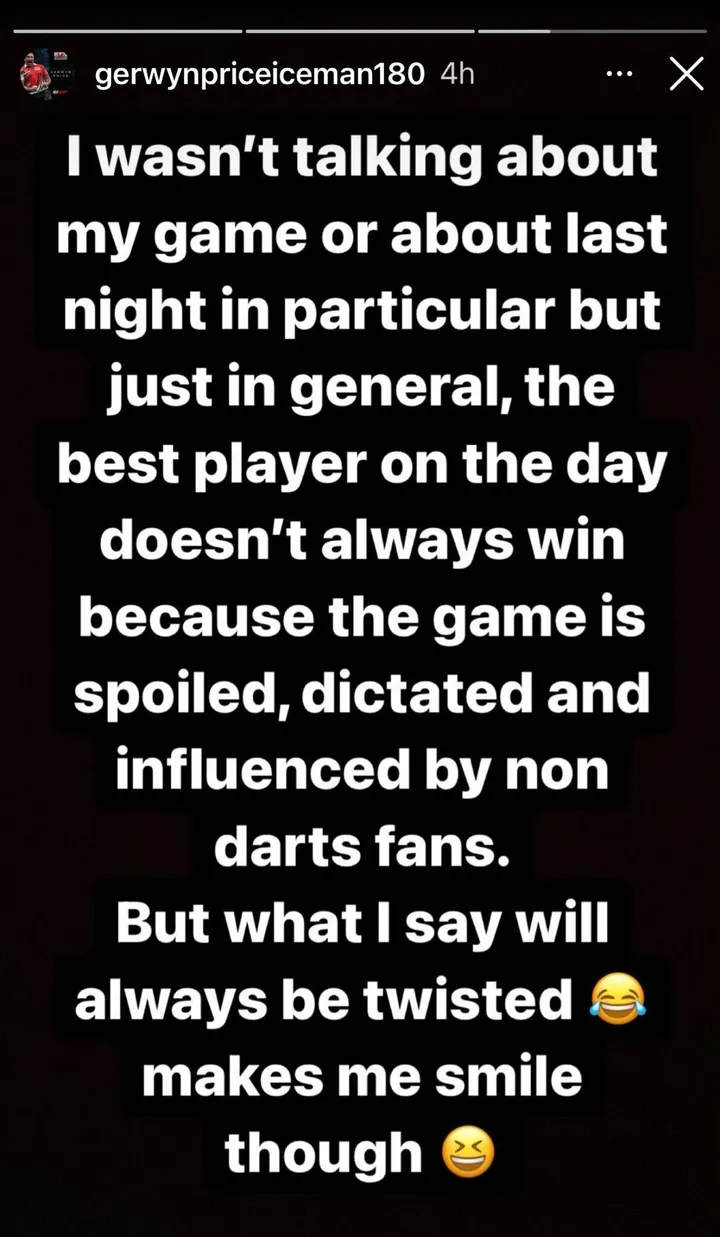Close the story viewer

(686, 74)
